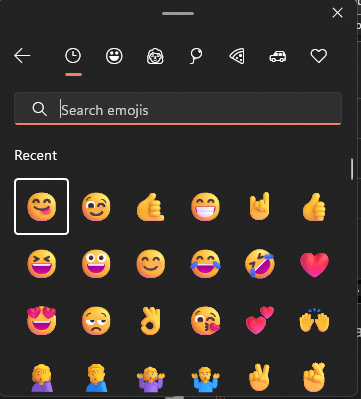This screenshot has width=361, height=399.
Task: Select the raised hands emoji
Action: coord(314,320)
